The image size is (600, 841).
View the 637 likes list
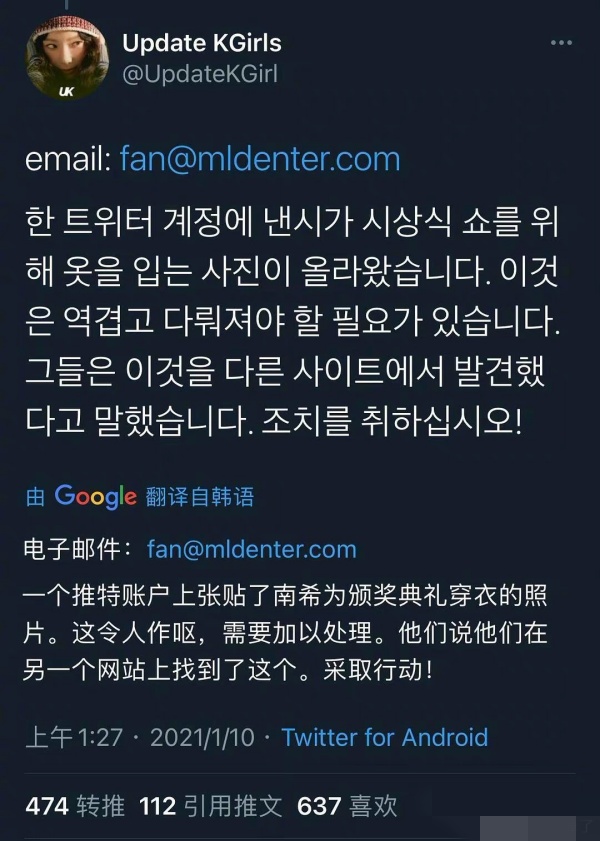click(347, 805)
